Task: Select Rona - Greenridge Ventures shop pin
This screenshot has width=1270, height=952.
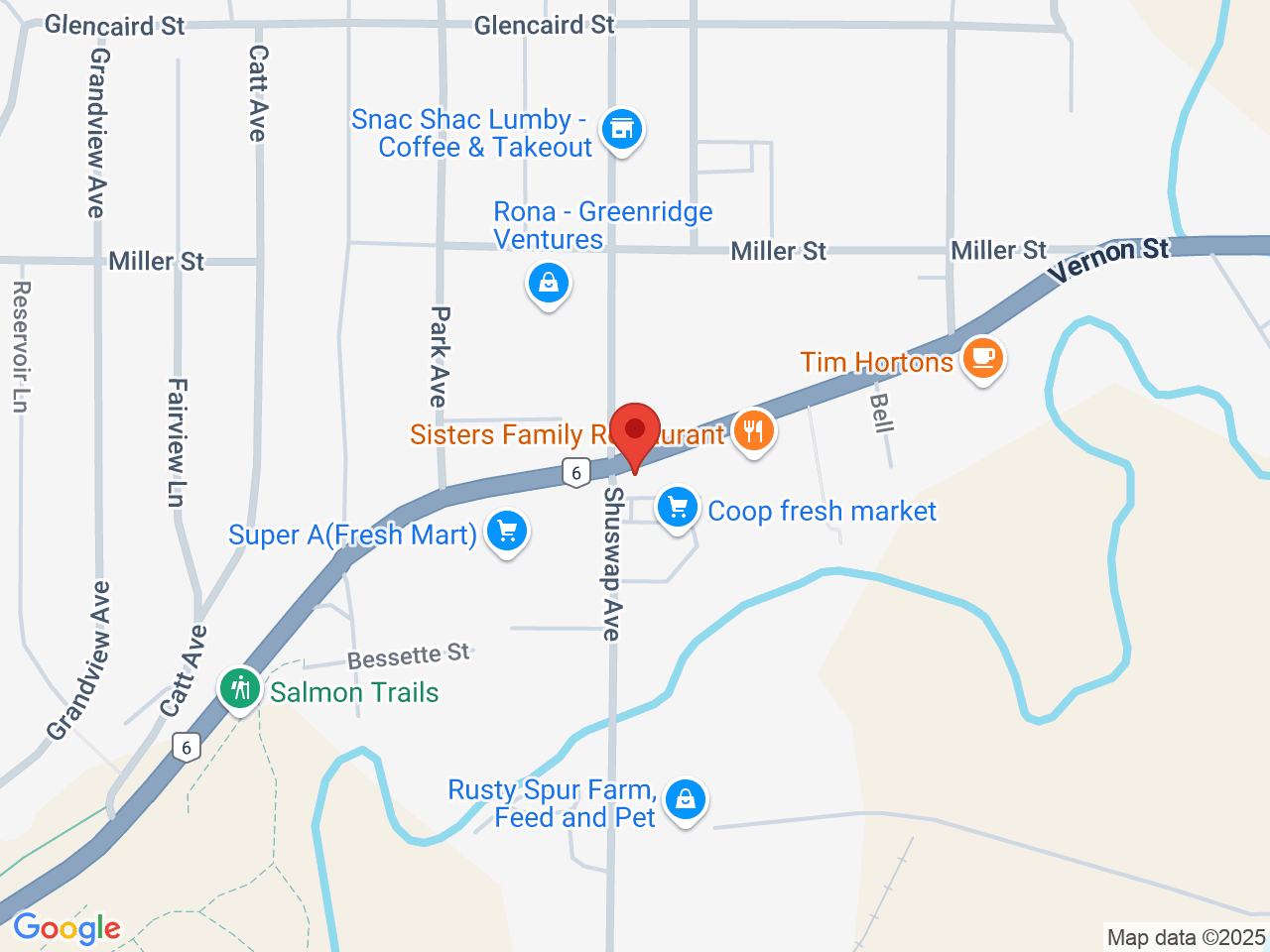Action: [548, 284]
